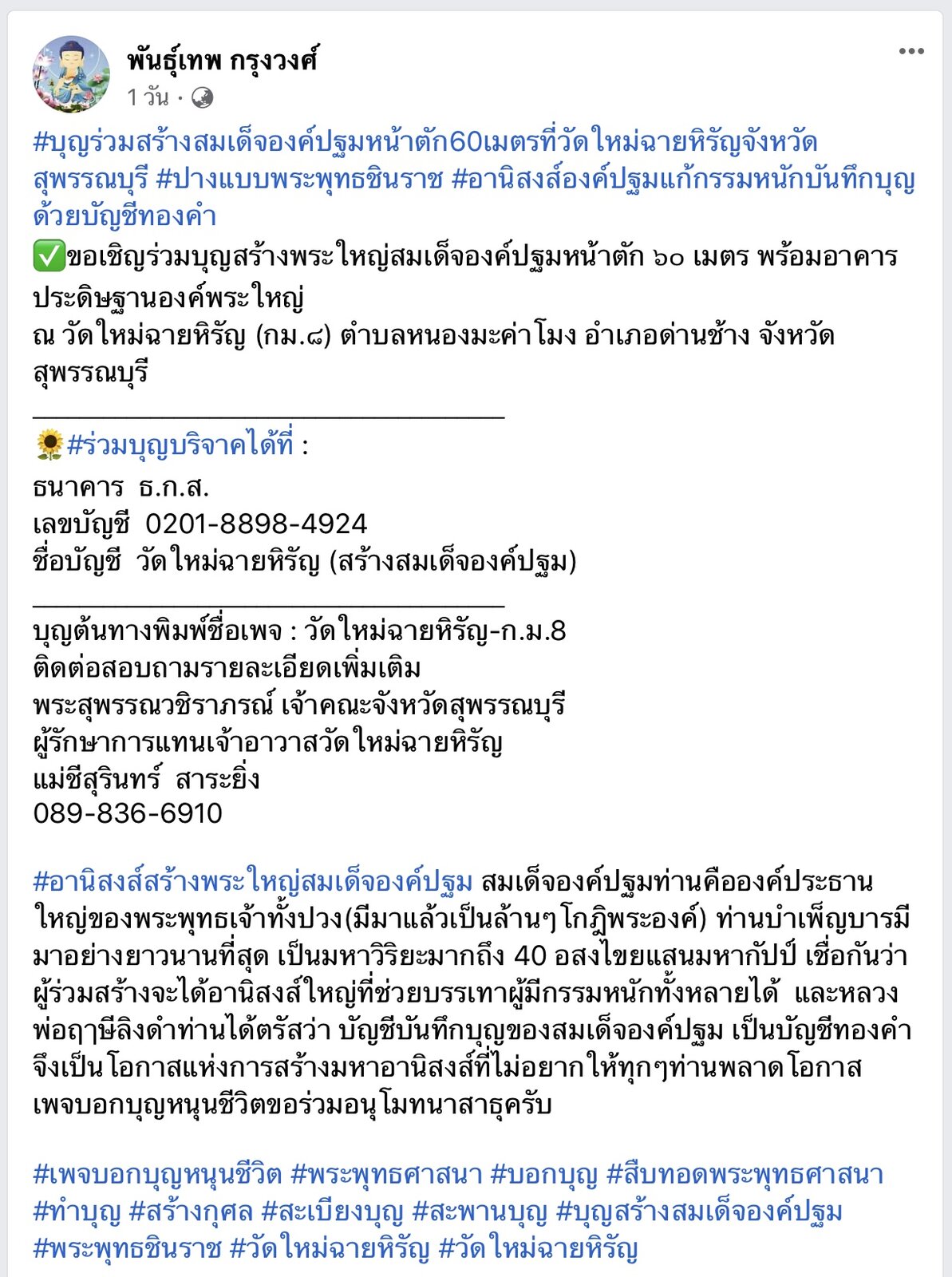This screenshot has width=952, height=1277.
Task: Open hashtag #สร้างกุศล
Action: [191, 1212]
